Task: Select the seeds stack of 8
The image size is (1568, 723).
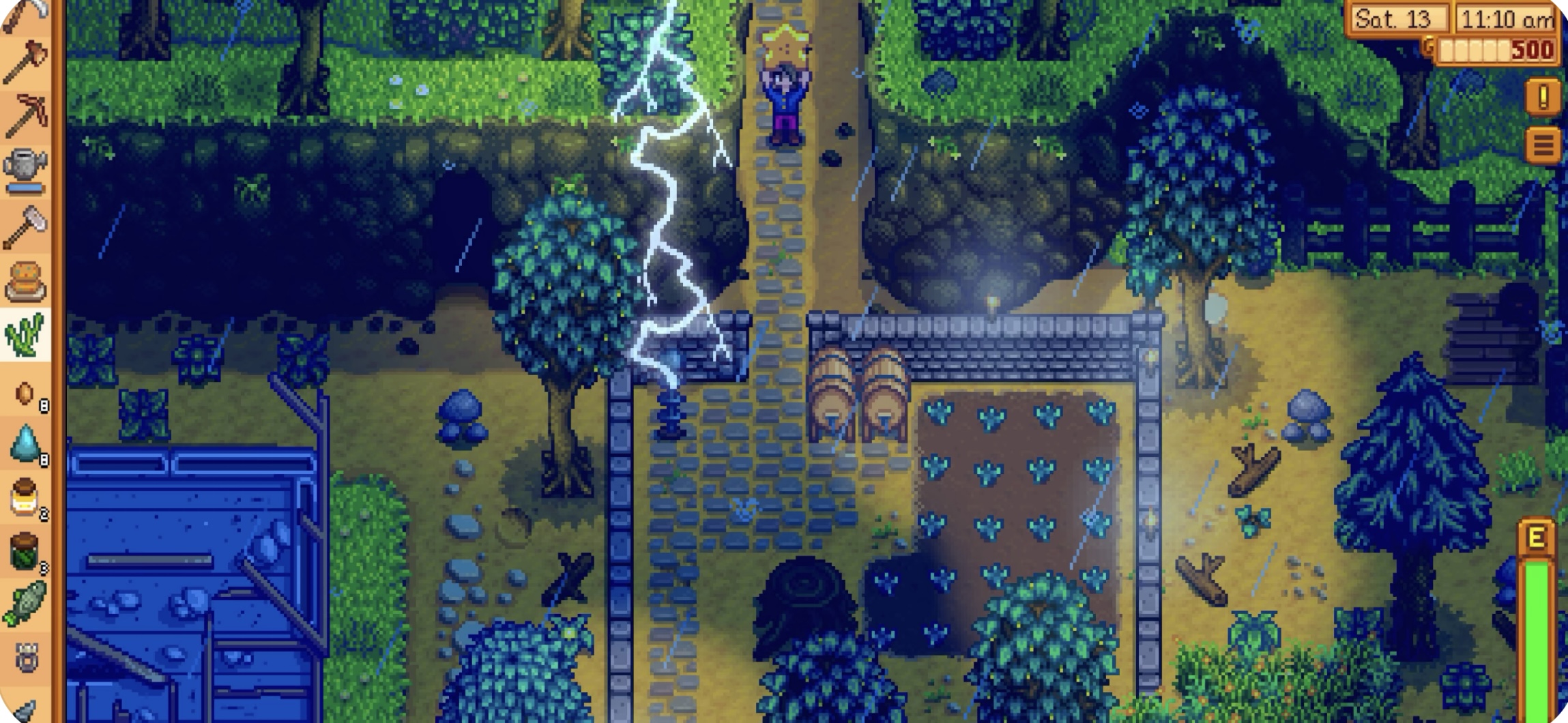Action: pyautogui.click(x=25, y=394)
